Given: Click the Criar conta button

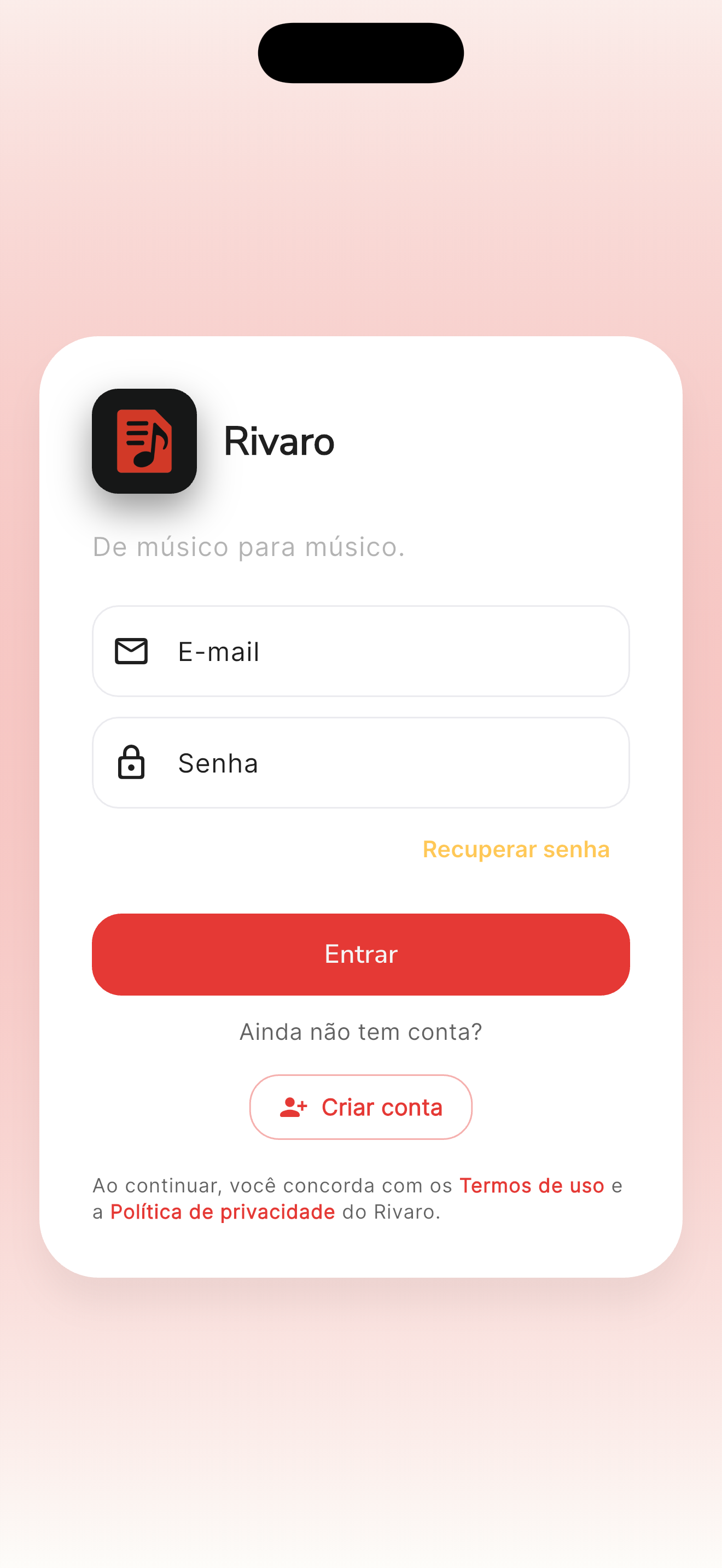Looking at the screenshot, I should [x=360, y=1107].
